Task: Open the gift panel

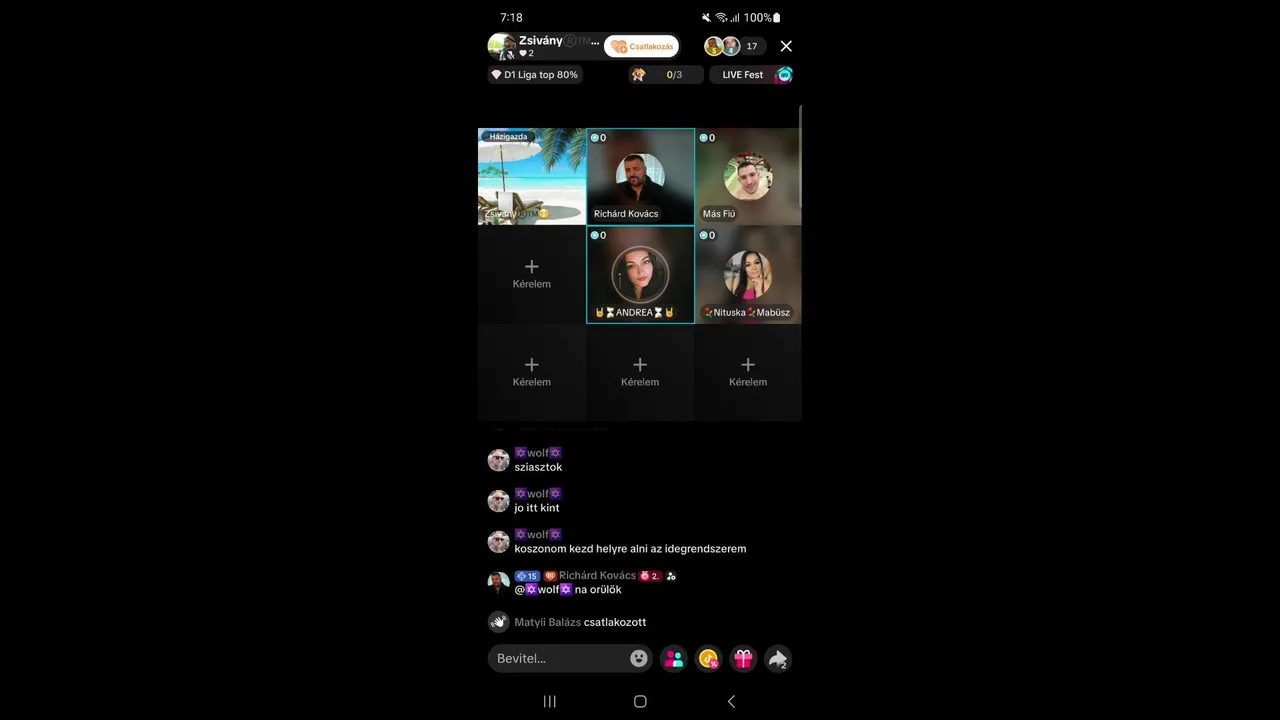Action: point(743,659)
